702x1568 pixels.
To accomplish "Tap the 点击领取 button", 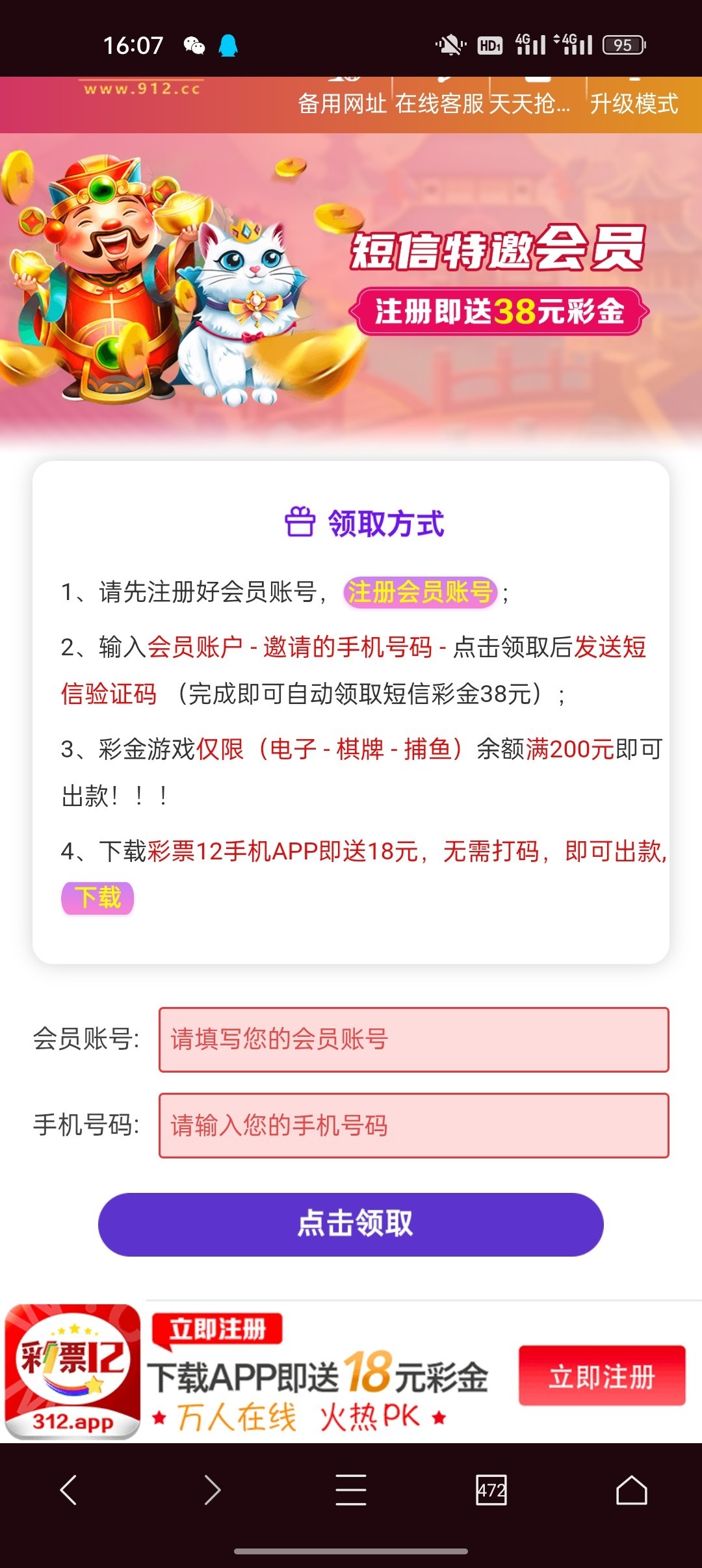I will pyautogui.click(x=351, y=1224).
